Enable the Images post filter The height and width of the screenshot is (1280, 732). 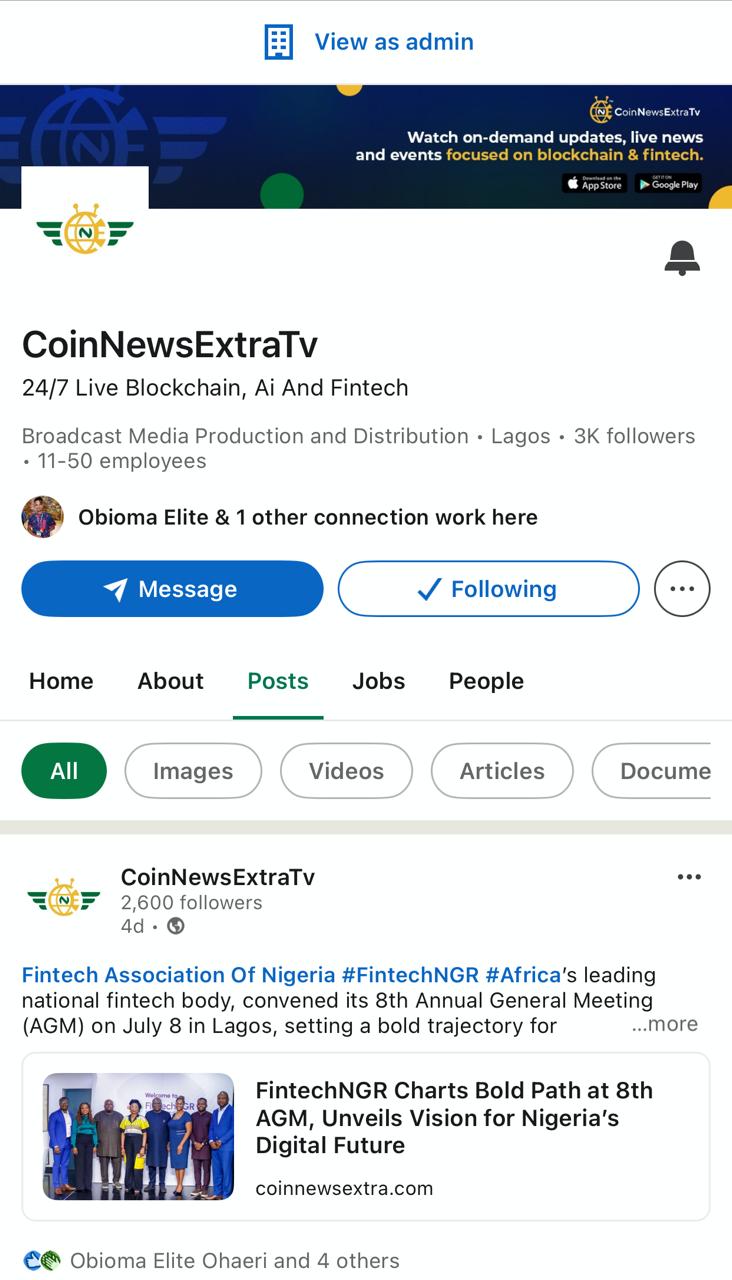click(193, 771)
